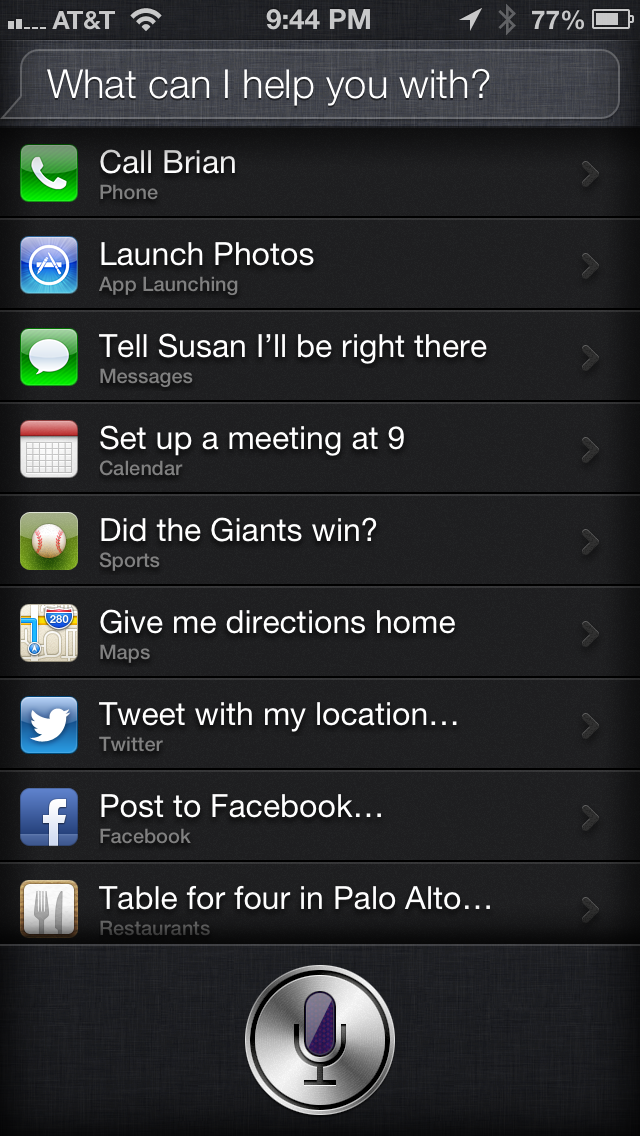Choose the Set up a meeting row
The image size is (640, 1136).
click(x=320, y=448)
